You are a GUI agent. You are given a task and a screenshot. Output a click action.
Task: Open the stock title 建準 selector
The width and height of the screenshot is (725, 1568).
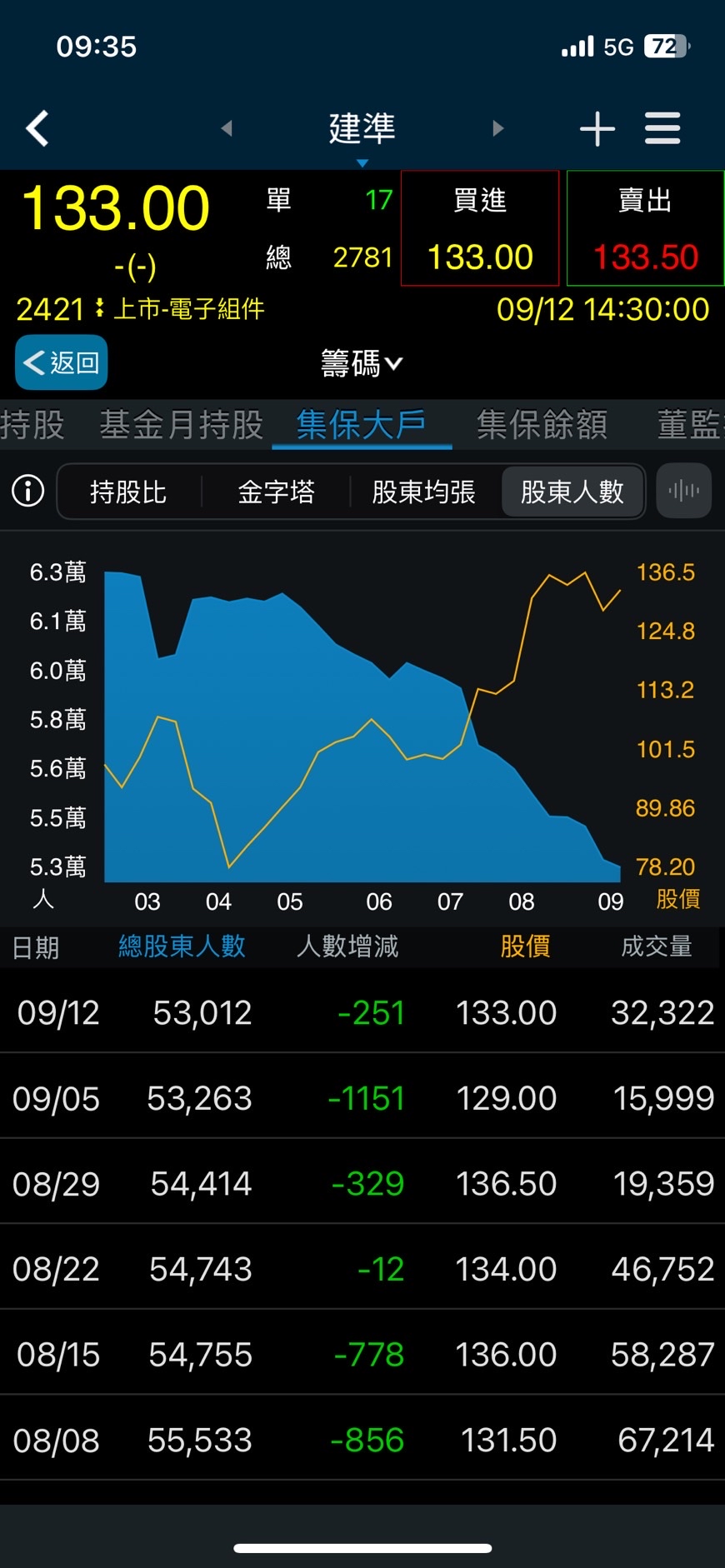pyautogui.click(x=362, y=129)
